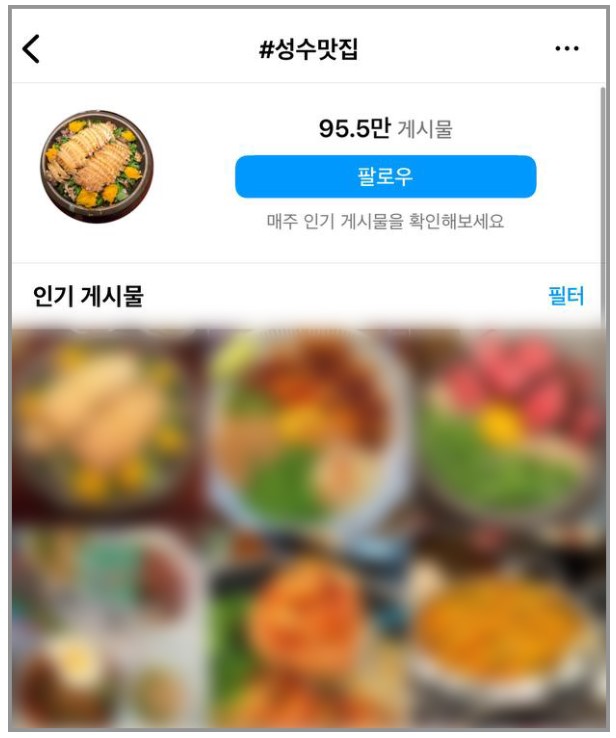This screenshot has width=616, height=738.
Task: Open the three-dot overflow menu
Action: click(x=566, y=49)
